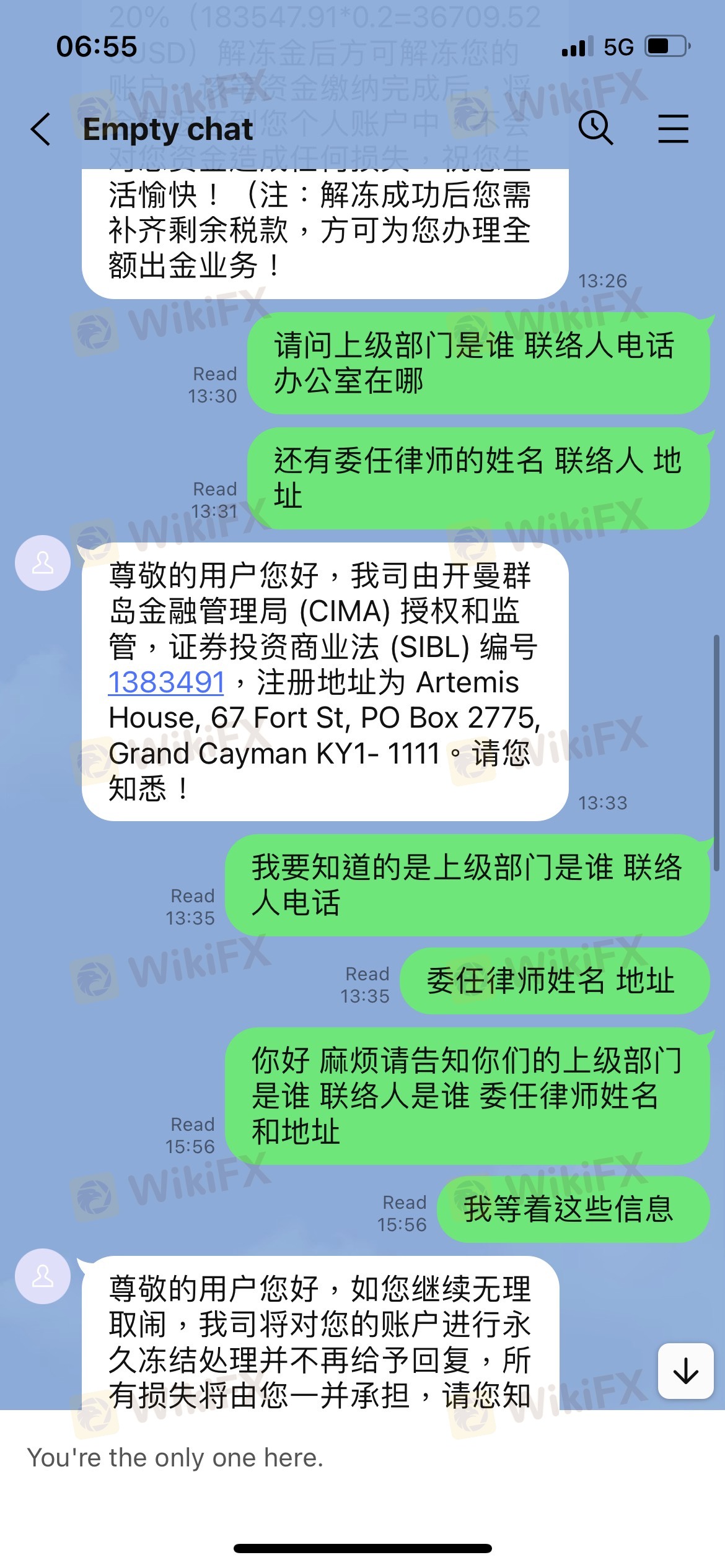This screenshot has height=1568, width=725.
Task: Open the linked number 1383491
Action: [166, 682]
